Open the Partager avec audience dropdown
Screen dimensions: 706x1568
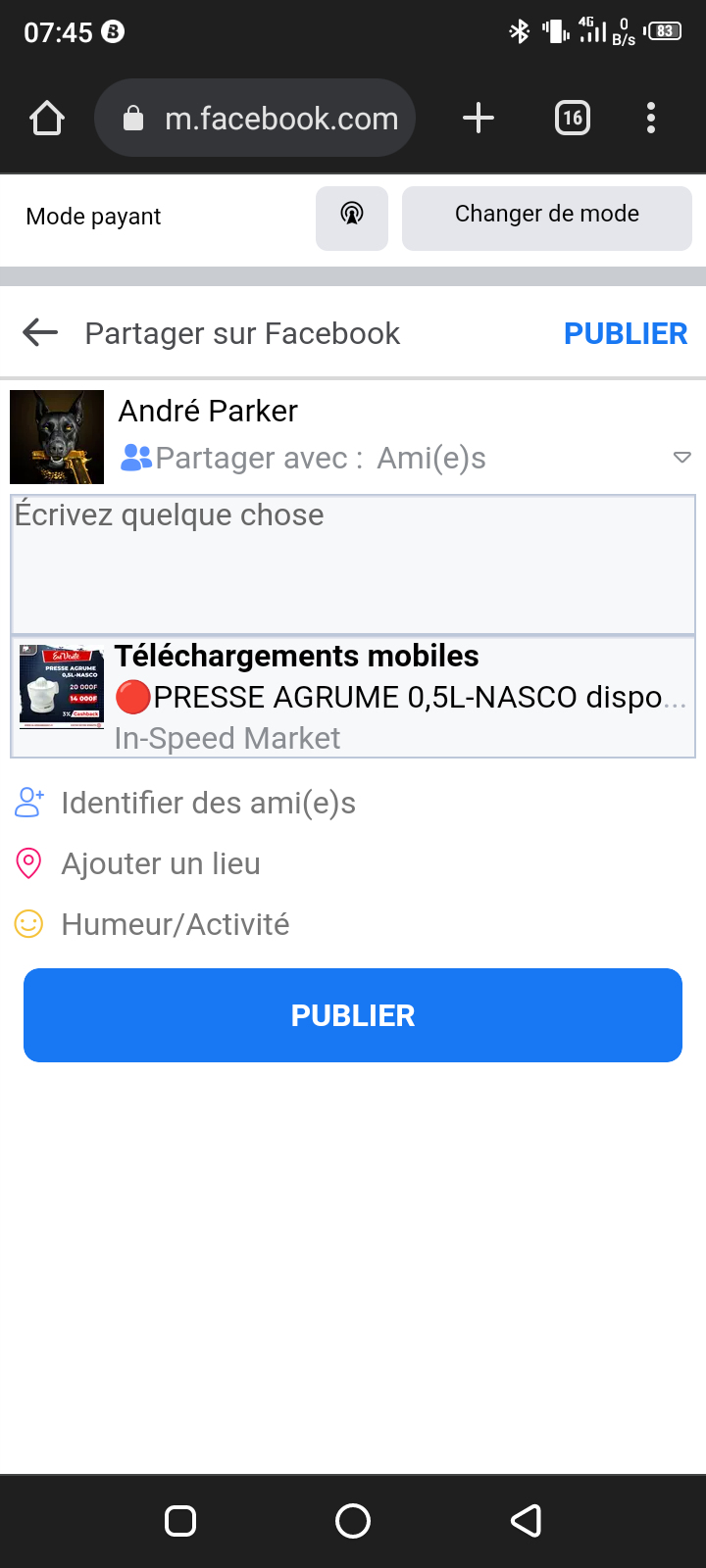pos(681,458)
